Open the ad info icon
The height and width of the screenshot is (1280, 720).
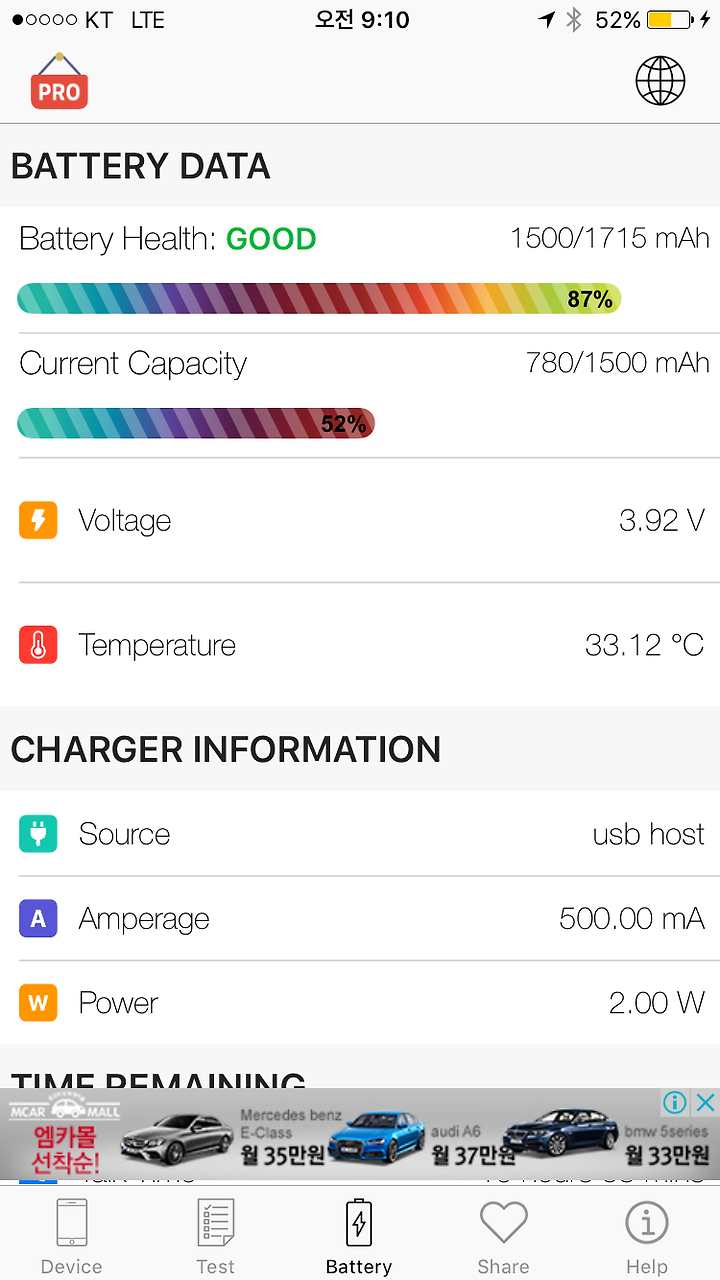(676, 1102)
